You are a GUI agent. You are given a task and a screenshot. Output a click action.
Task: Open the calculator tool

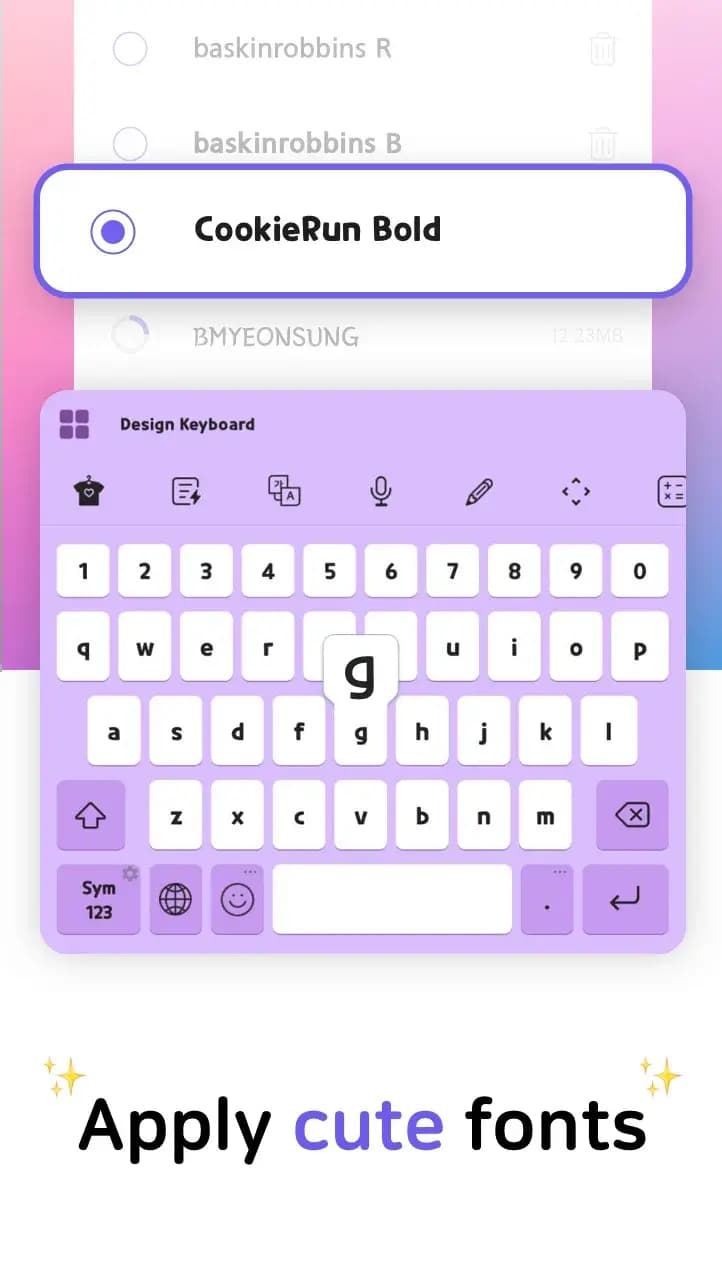click(673, 491)
